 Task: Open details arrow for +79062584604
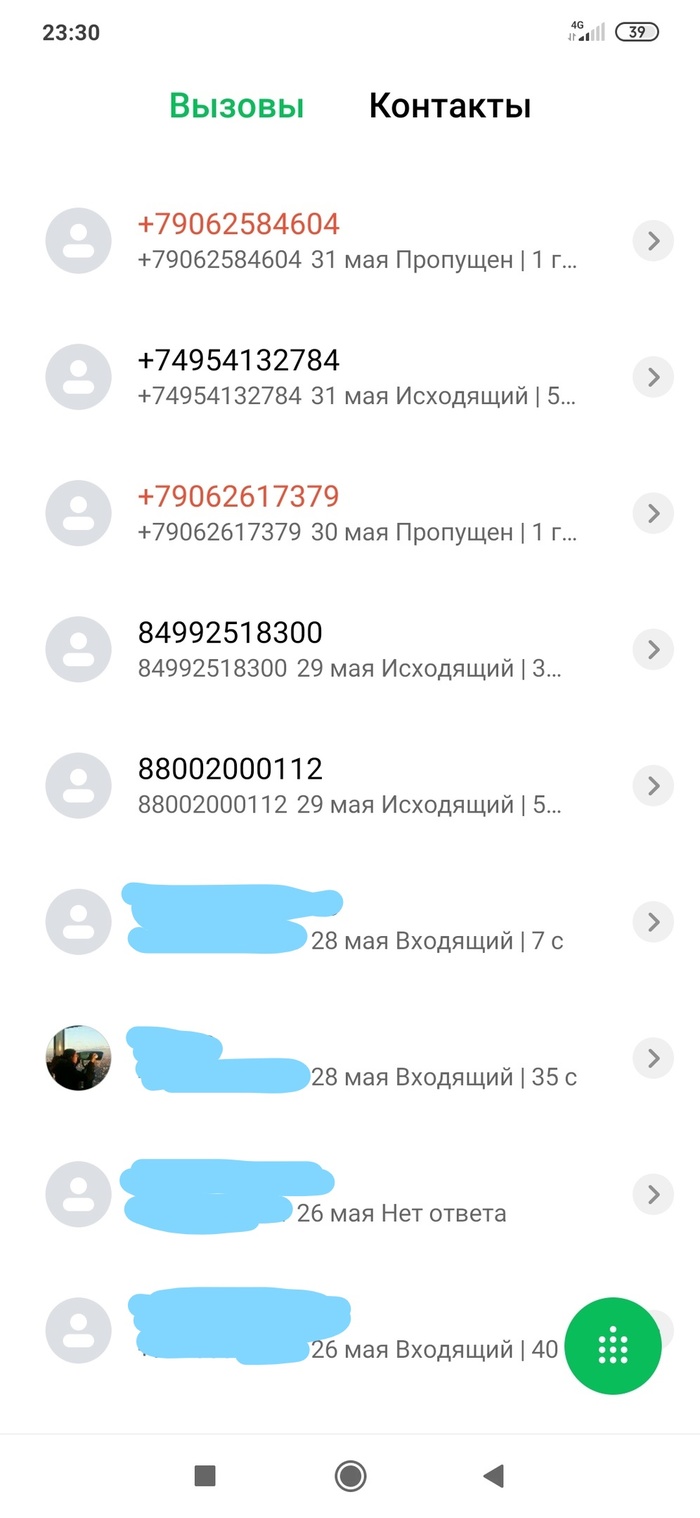(x=653, y=241)
